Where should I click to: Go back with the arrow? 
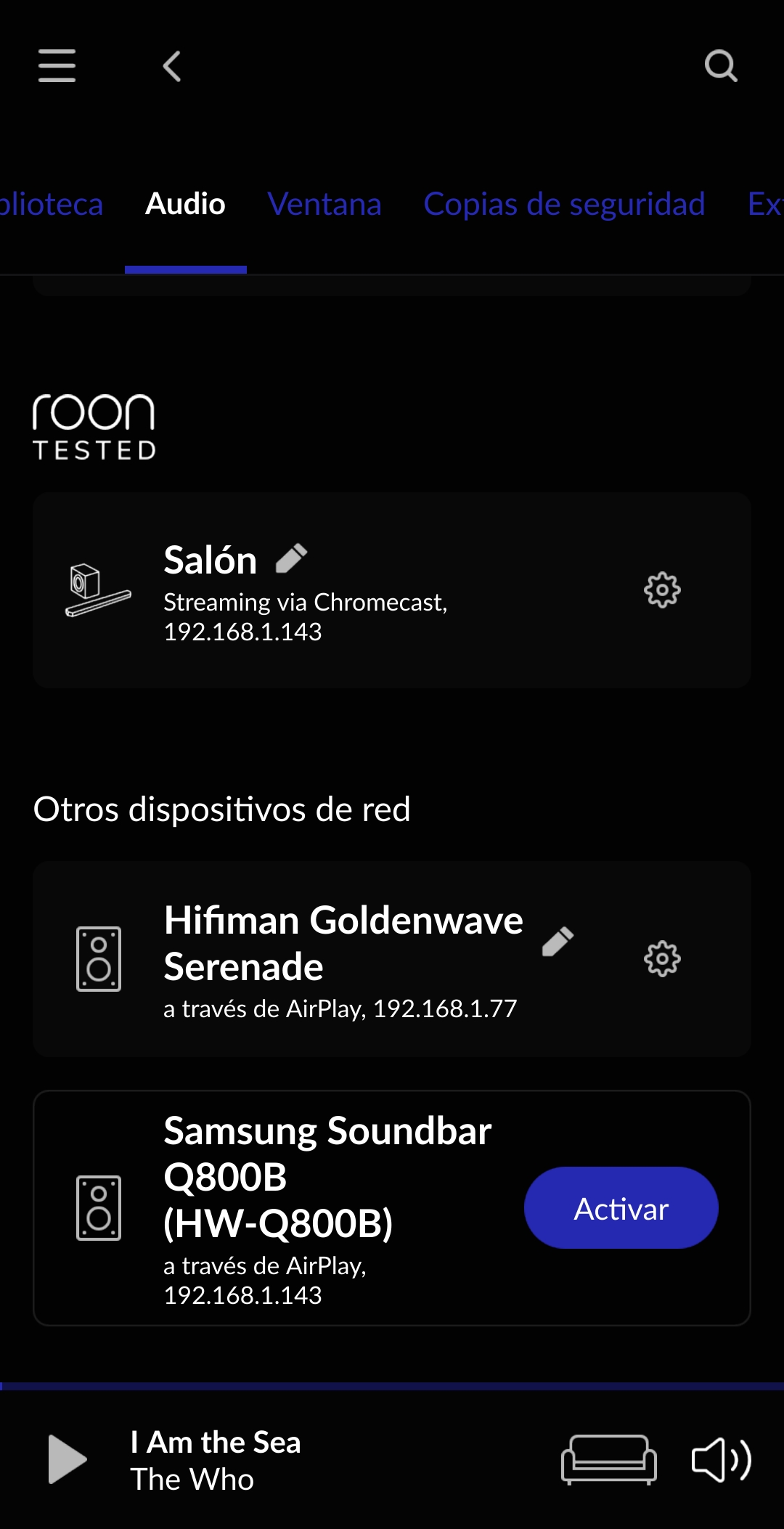pos(172,66)
